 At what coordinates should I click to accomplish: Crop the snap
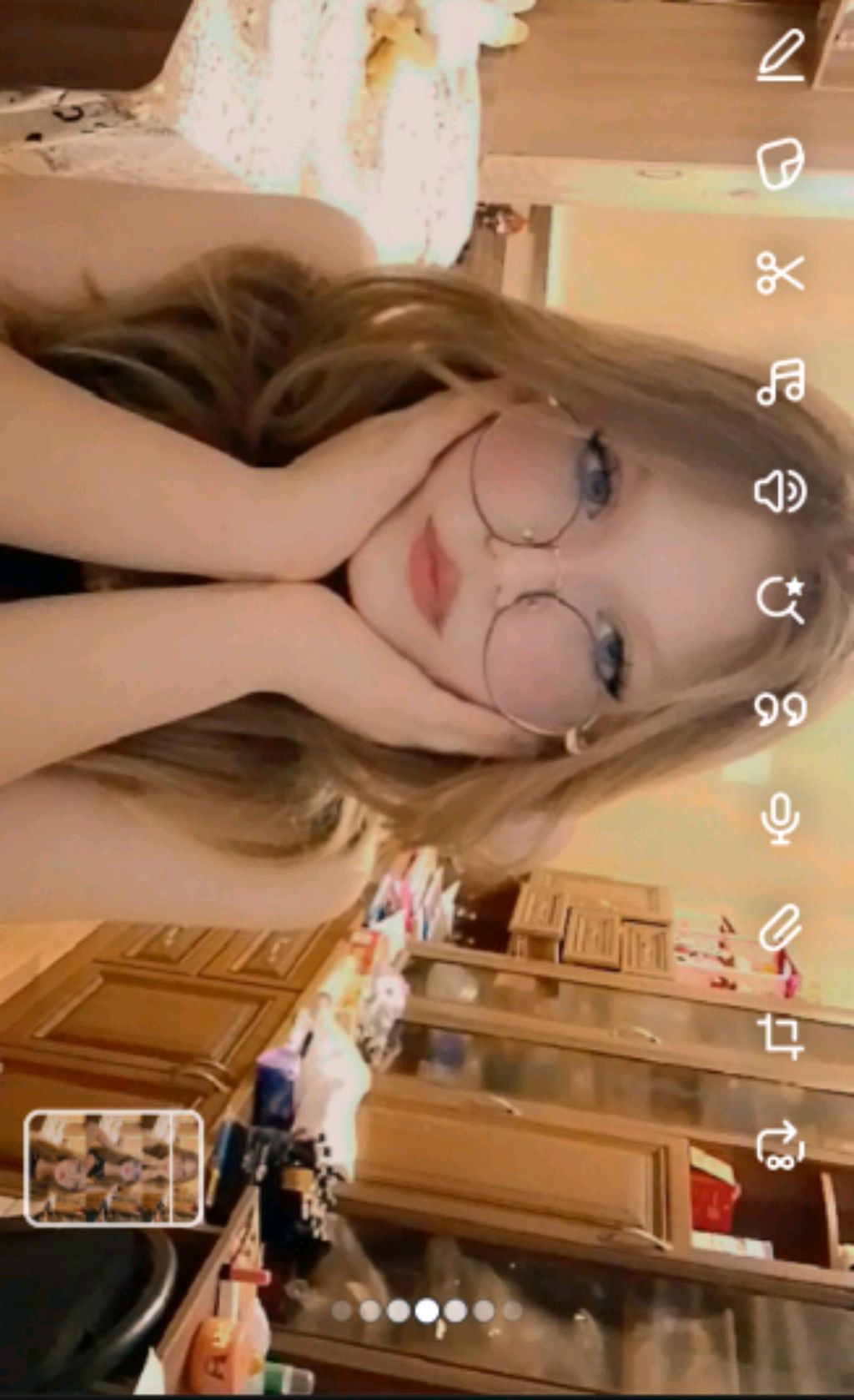pyautogui.click(x=781, y=1036)
